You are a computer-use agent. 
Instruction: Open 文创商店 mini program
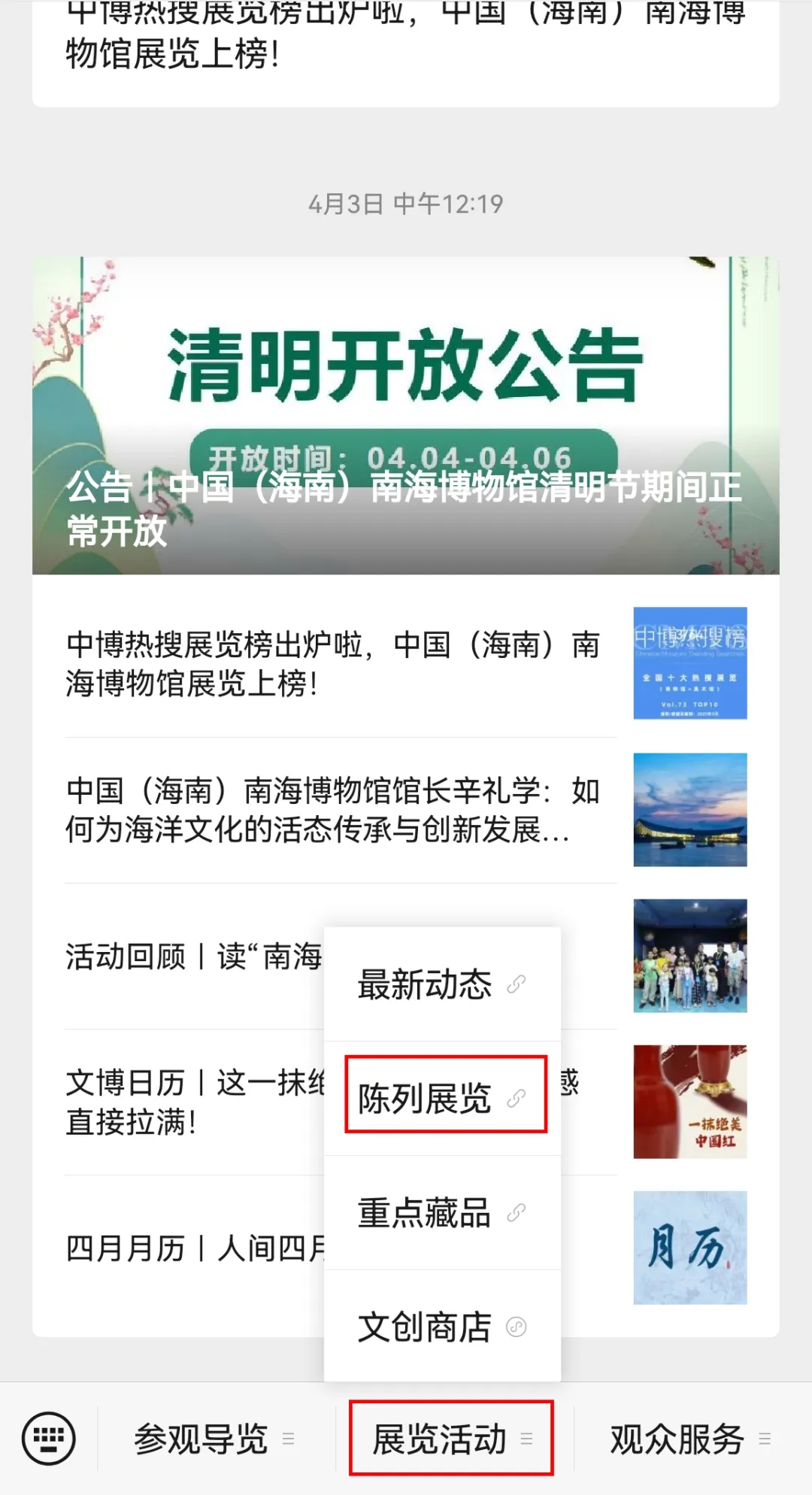tap(441, 1327)
